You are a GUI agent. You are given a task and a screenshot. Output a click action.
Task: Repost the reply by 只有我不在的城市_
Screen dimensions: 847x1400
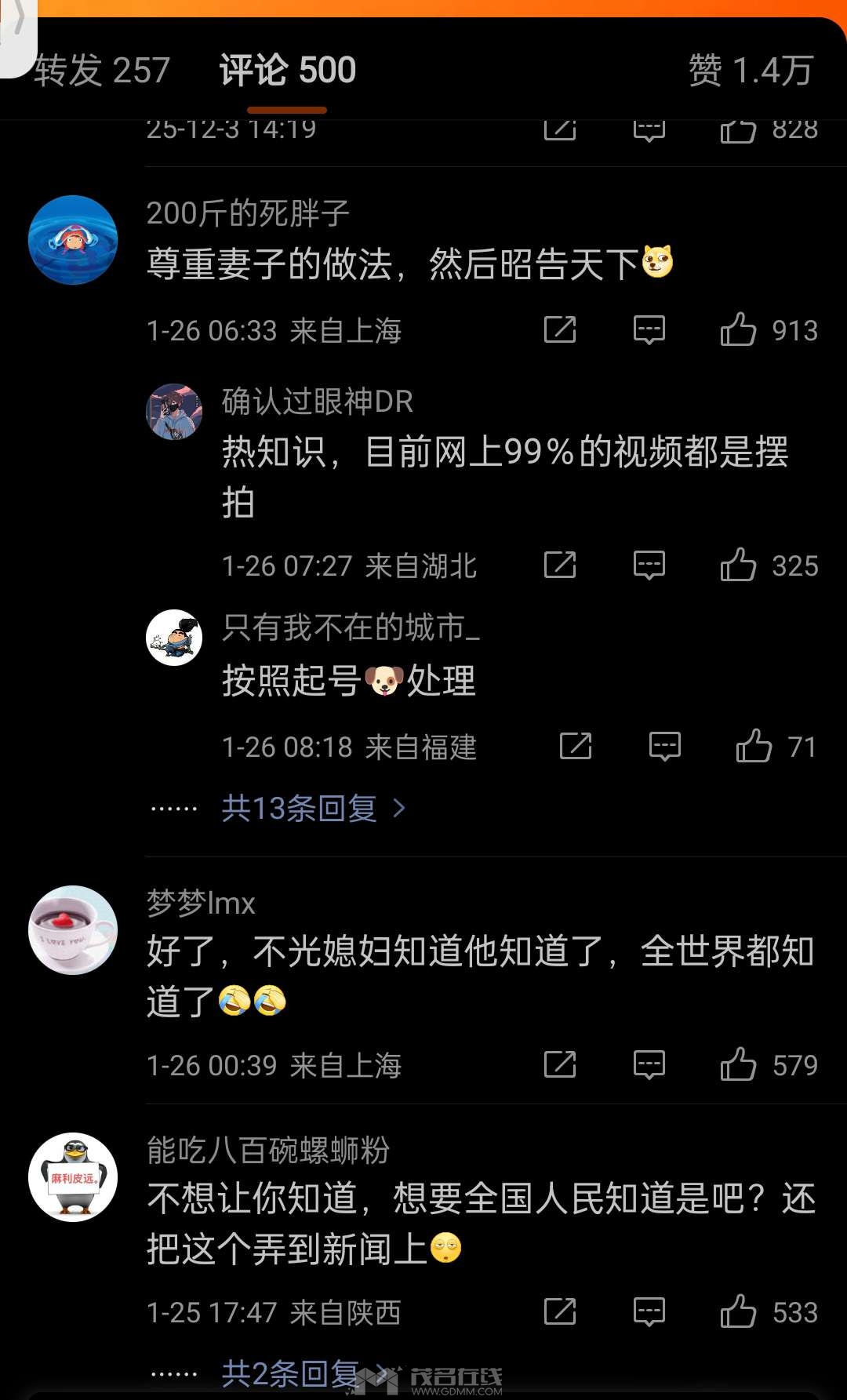tap(576, 747)
